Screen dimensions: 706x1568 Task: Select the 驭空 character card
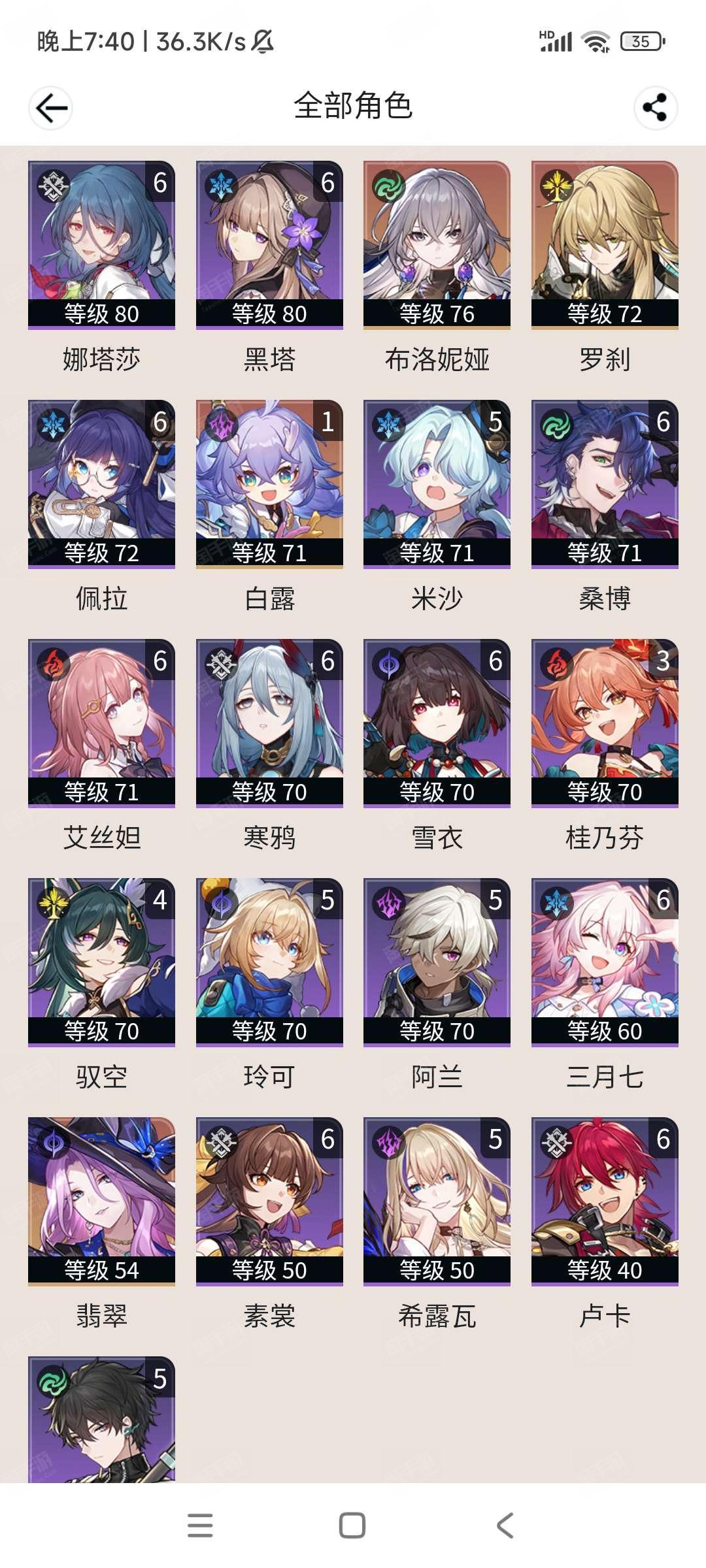[x=101, y=962]
